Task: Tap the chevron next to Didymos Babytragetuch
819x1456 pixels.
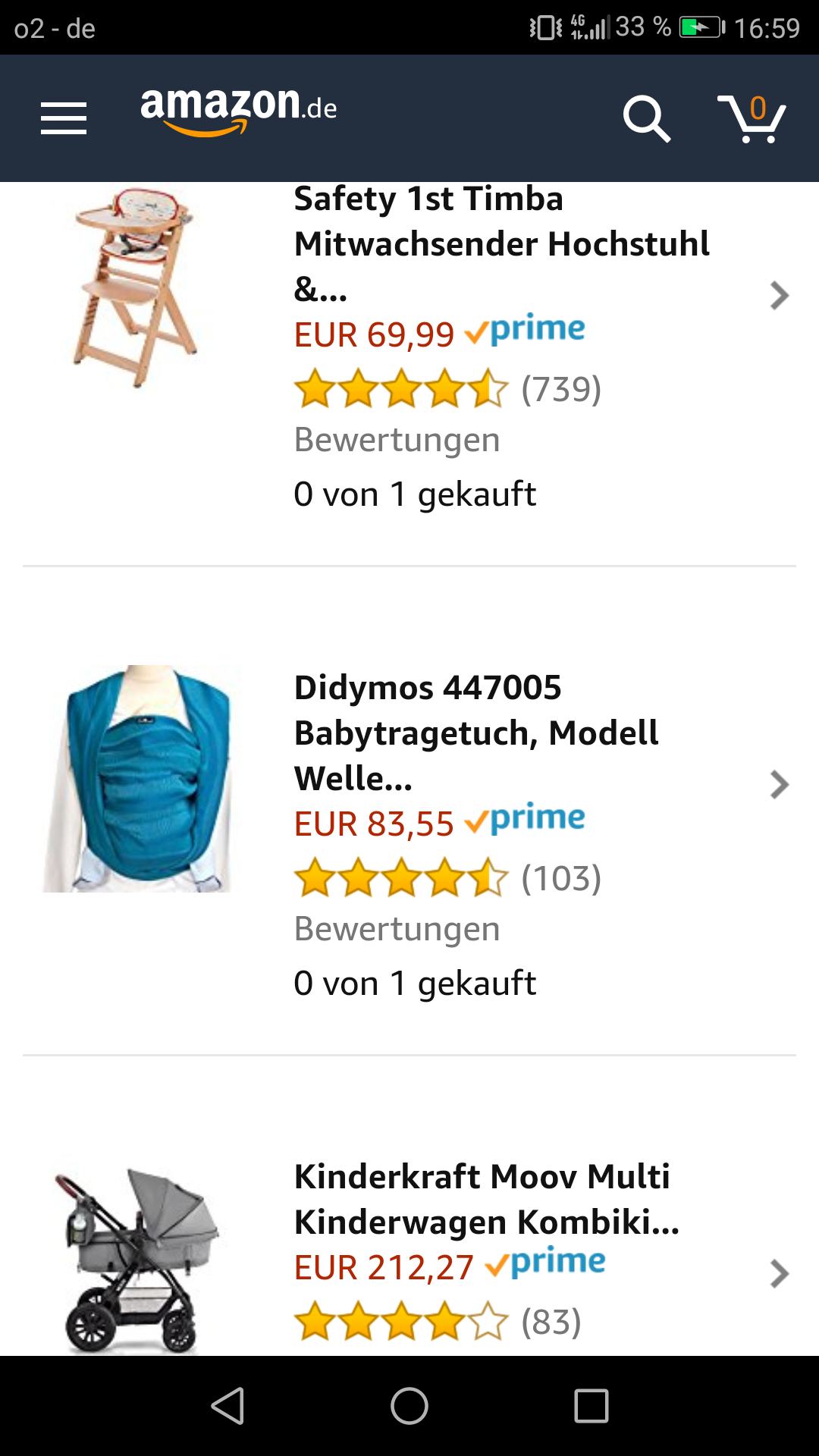Action: (779, 784)
